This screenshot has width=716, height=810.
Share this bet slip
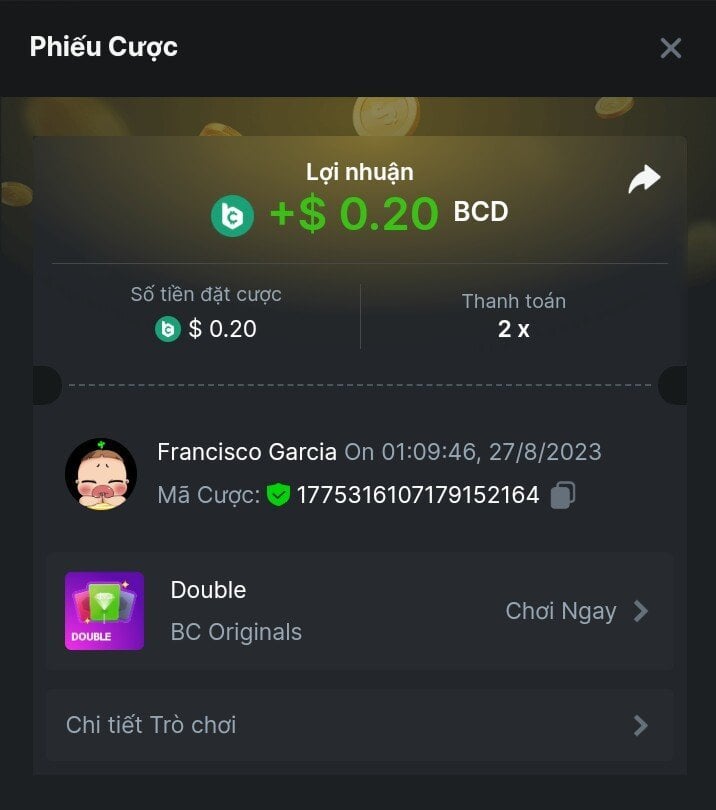pyautogui.click(x=644, y=180)
